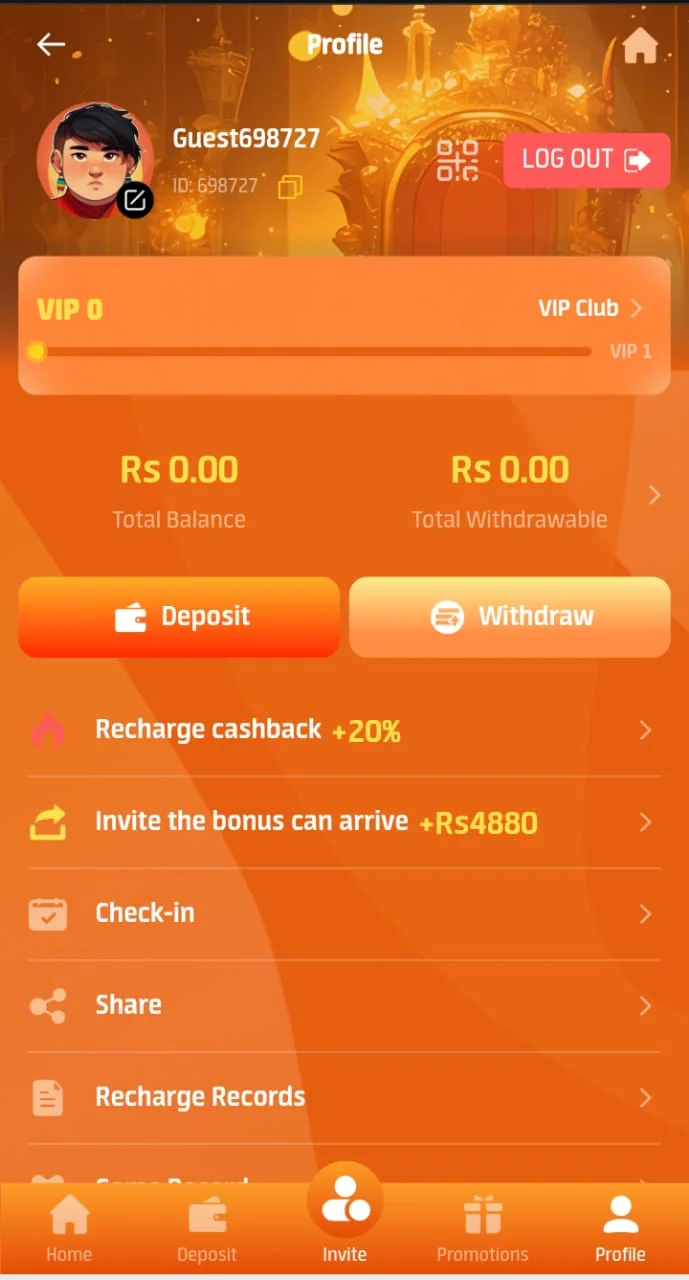This screenshot has height=1280, width=689.
Task: Open the VIP Club page
Action: (590, 309)
